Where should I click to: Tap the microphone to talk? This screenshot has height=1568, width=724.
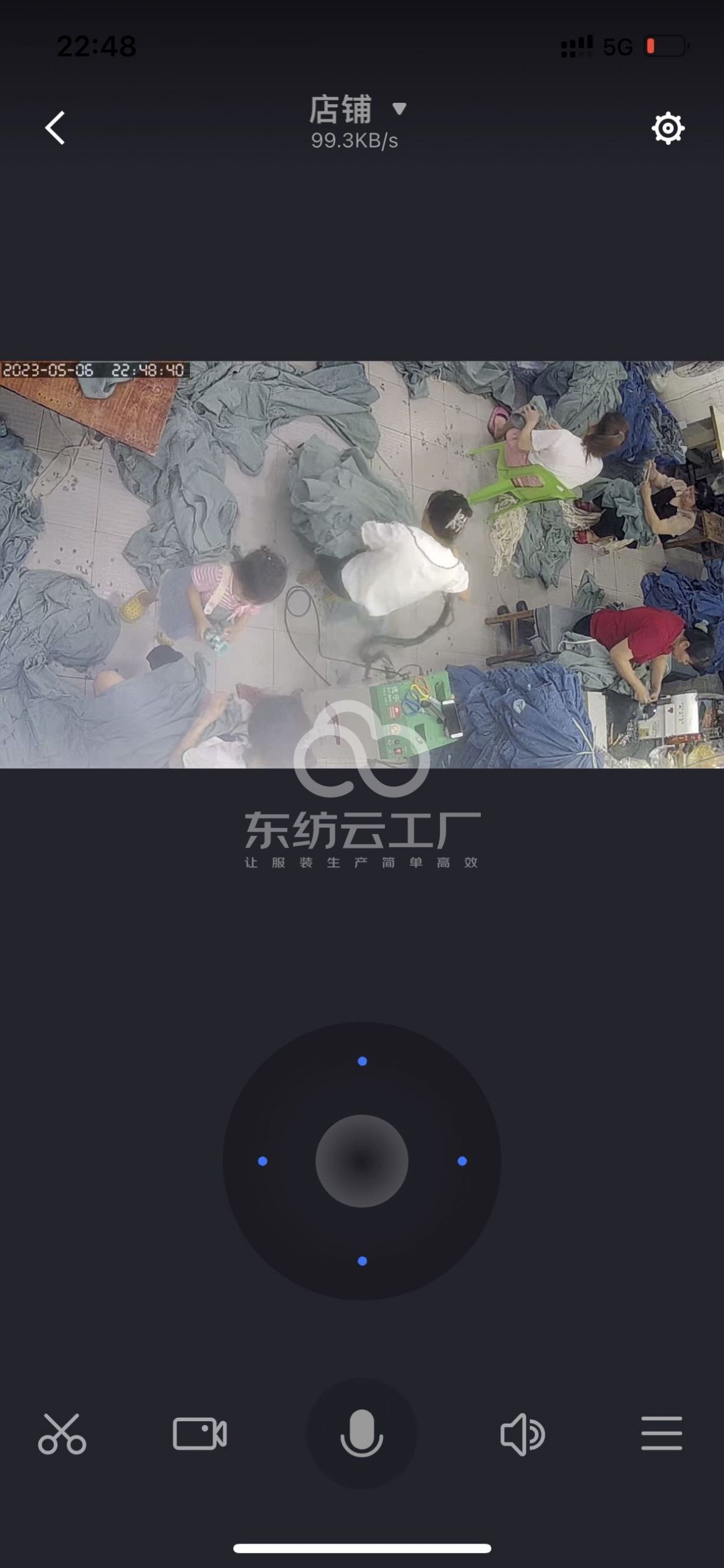(362, 1434)
